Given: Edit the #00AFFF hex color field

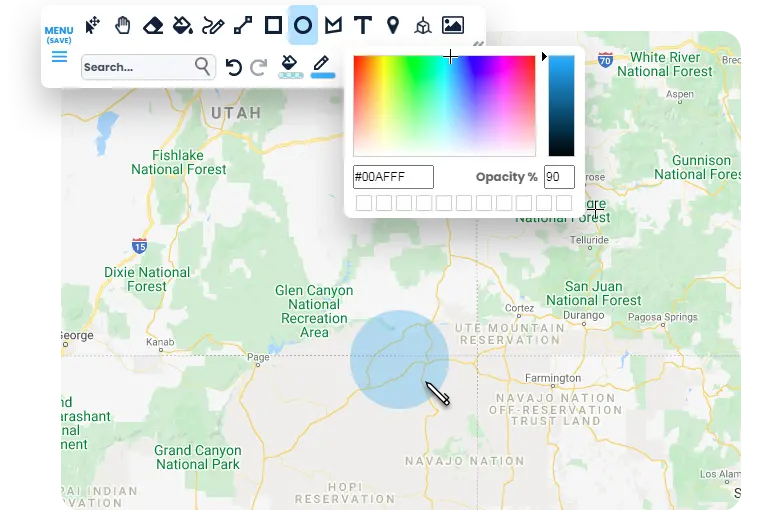Looking at the screenshot, I should (x=393, y=177).
